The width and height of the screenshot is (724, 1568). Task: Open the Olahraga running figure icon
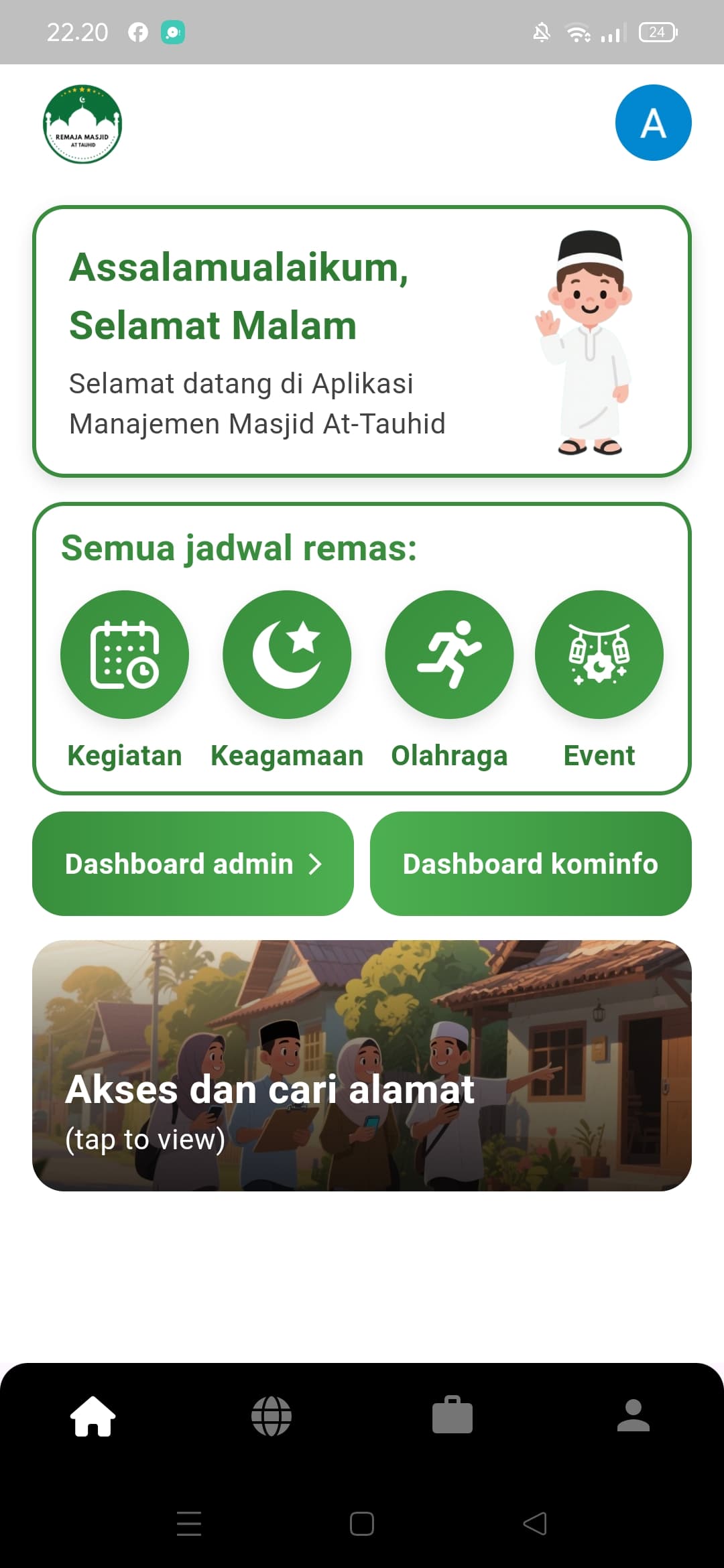tap(450, 655)
